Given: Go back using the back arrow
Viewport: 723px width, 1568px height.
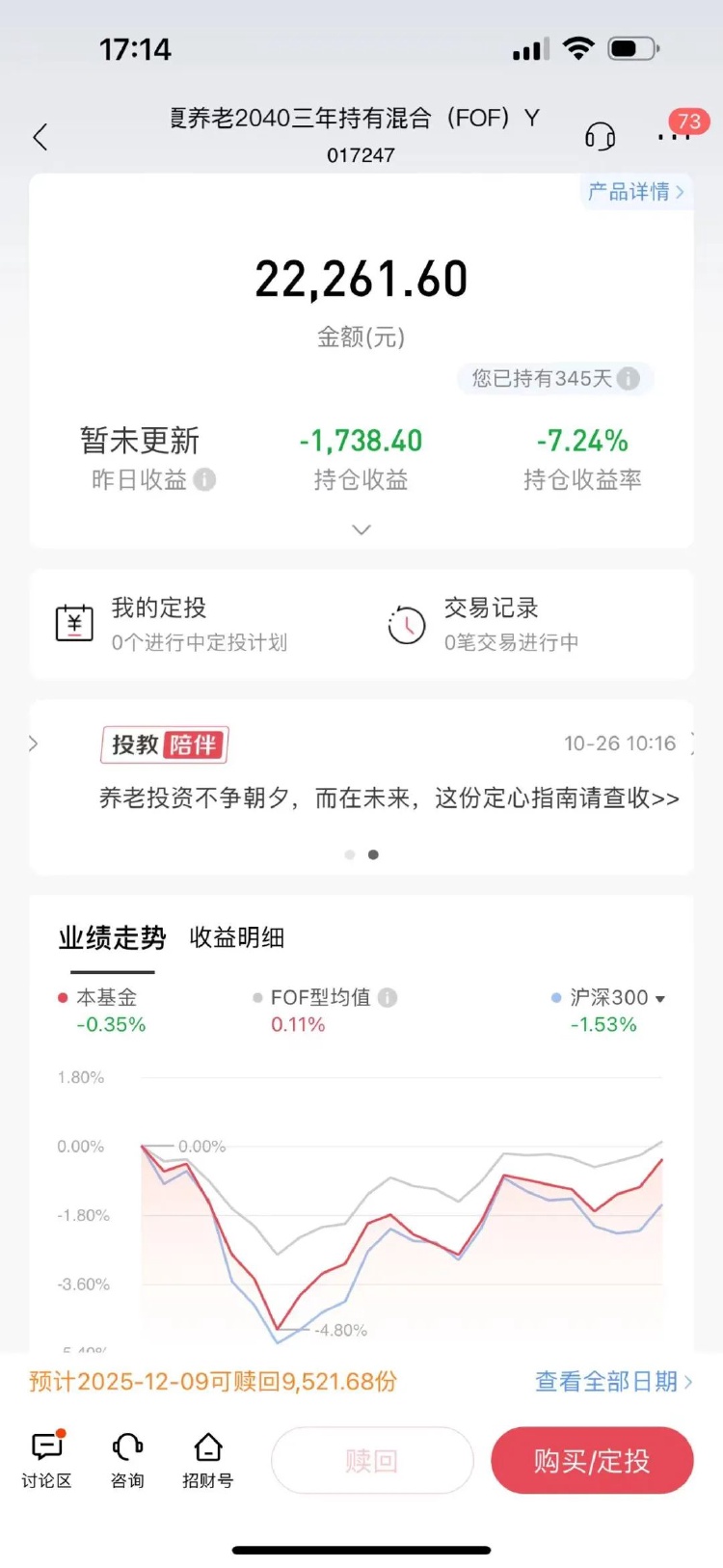Looking at the screenshot, I should [40, 137].
